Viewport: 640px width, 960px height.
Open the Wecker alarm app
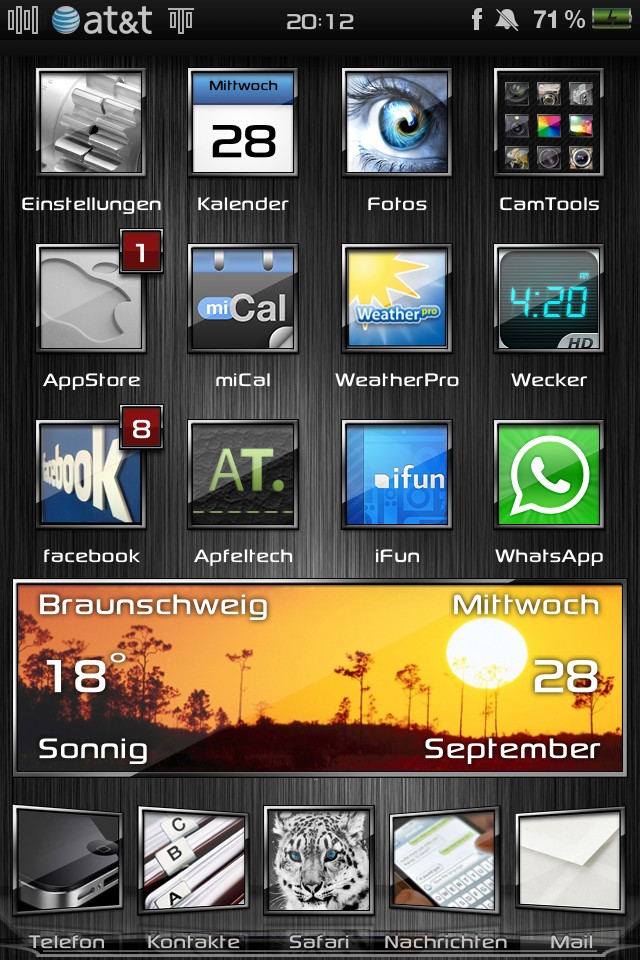[x=548, y=299]
